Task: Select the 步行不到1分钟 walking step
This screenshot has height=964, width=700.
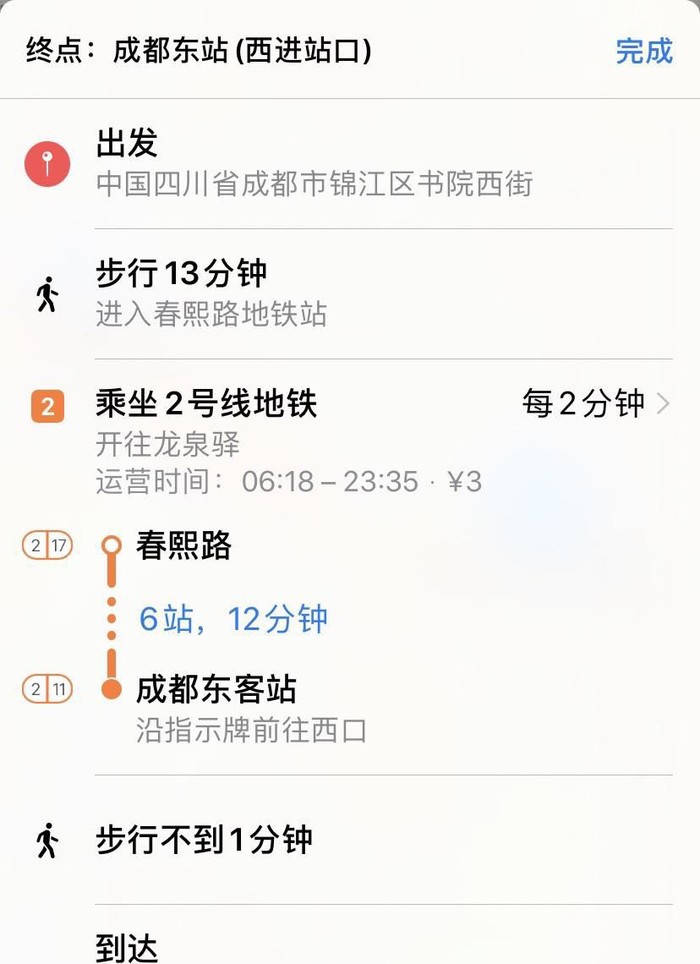Action: pyautogui.click(x=204, y=839)
